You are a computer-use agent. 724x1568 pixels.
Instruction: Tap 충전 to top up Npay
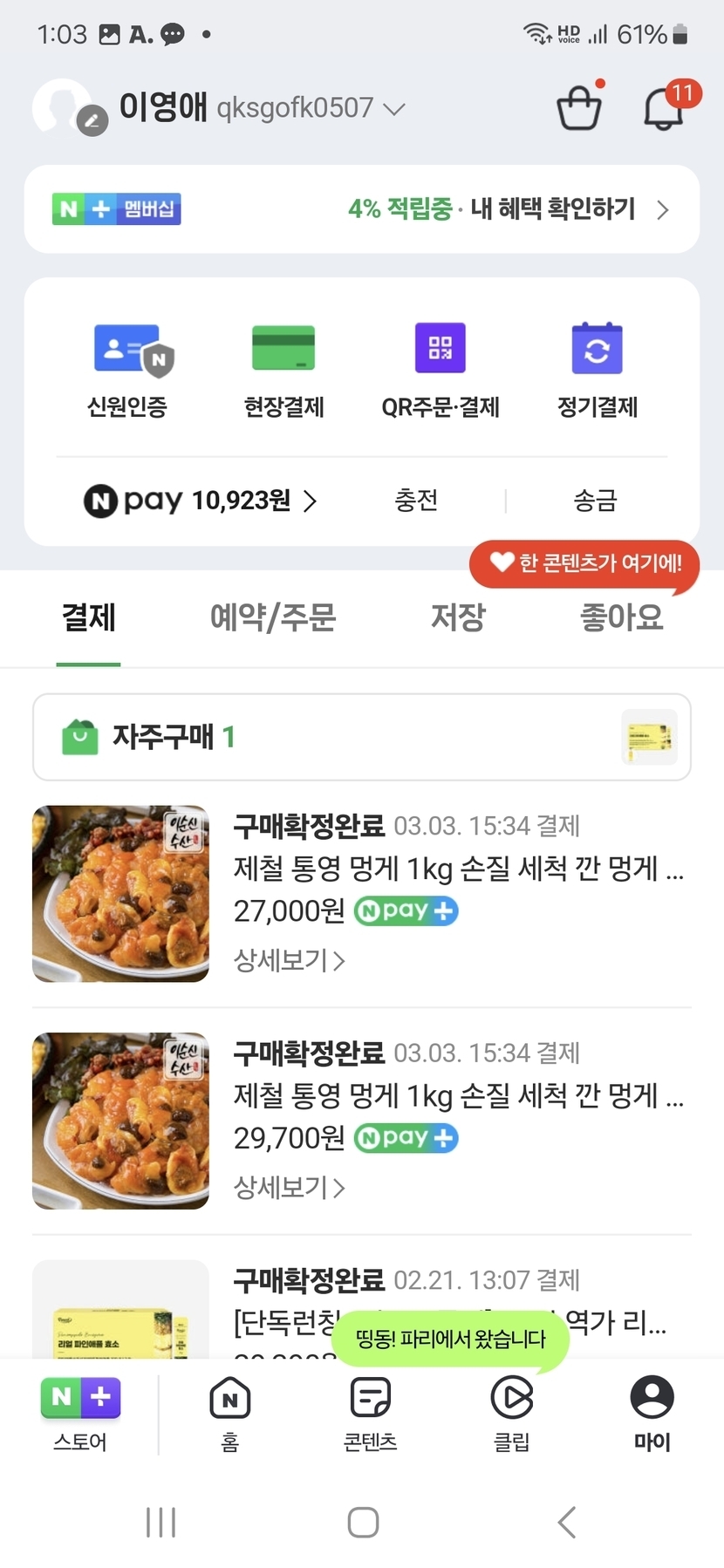click(416, 501)
